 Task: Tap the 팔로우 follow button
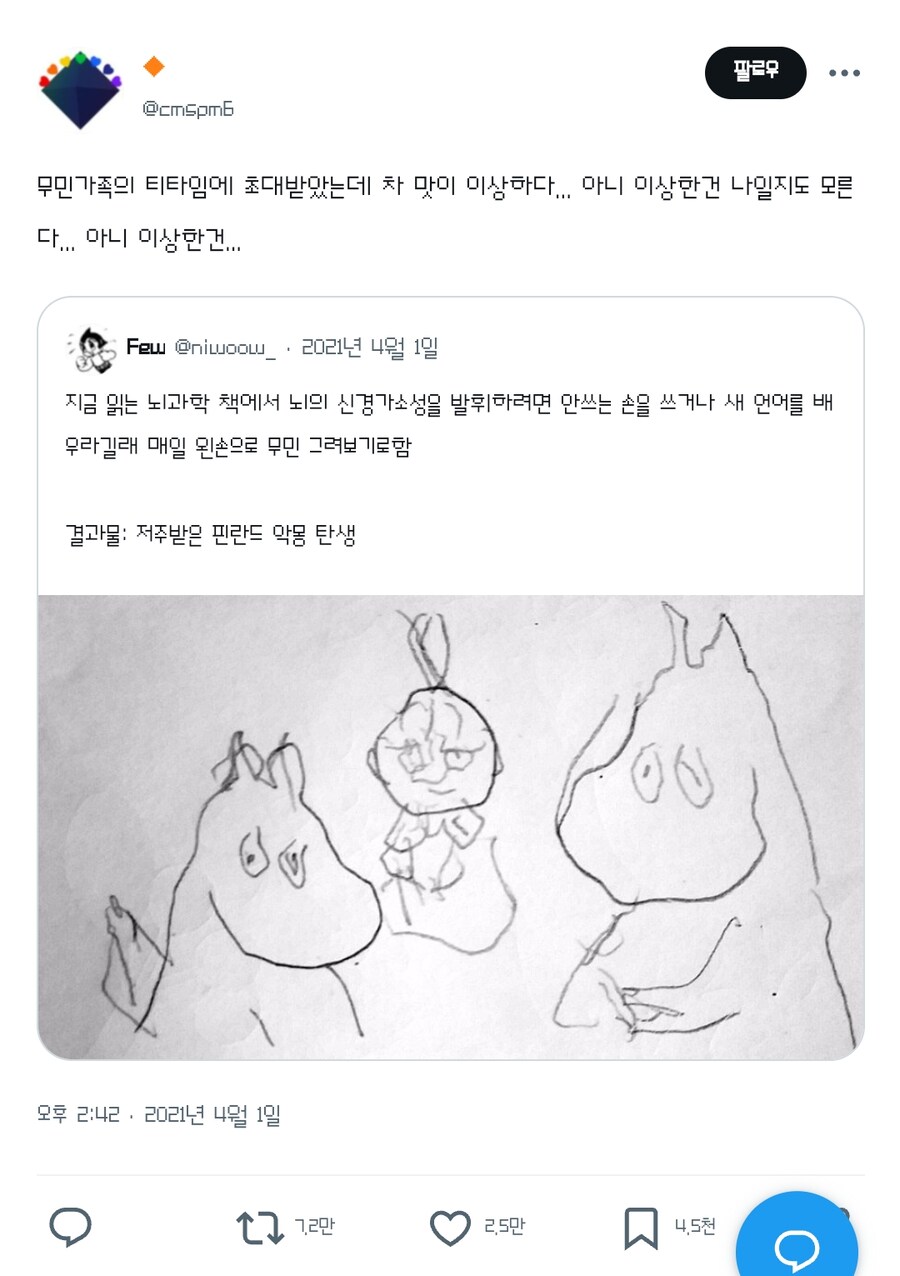coord(755,73)
